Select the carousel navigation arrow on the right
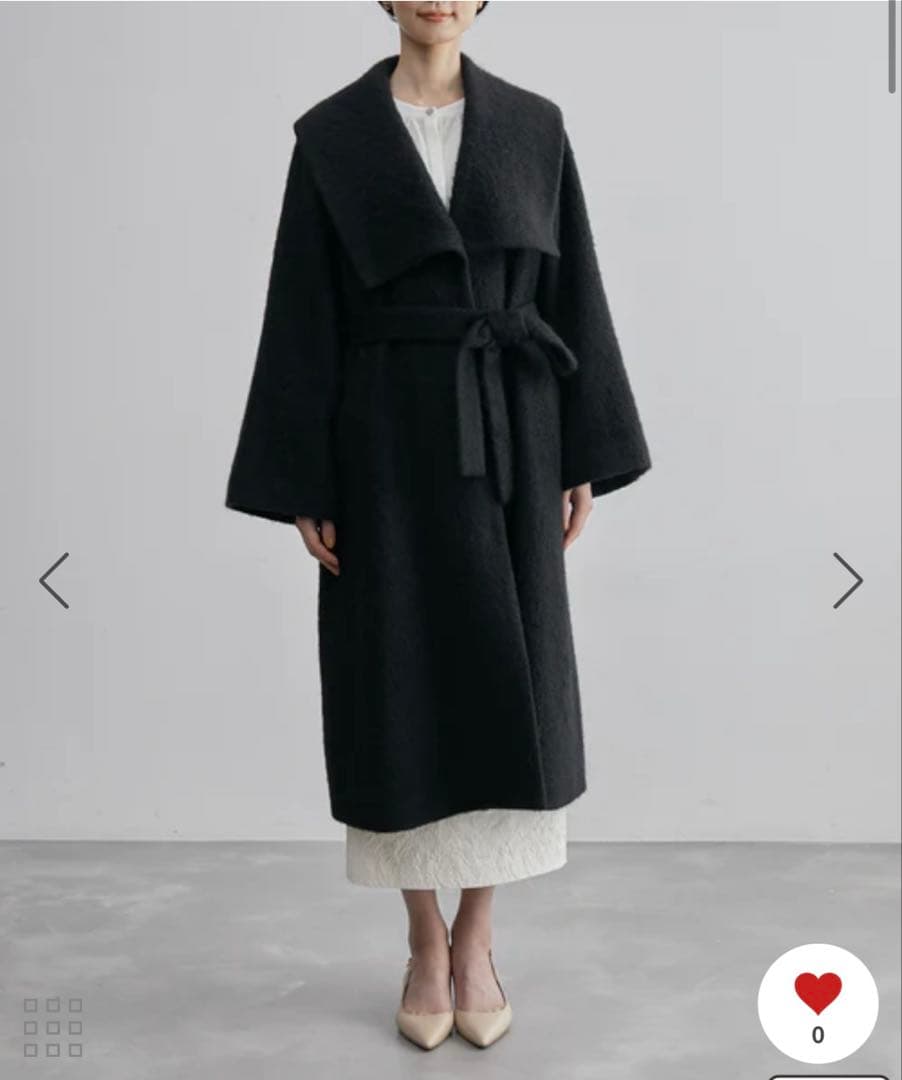 pos(849,578)
